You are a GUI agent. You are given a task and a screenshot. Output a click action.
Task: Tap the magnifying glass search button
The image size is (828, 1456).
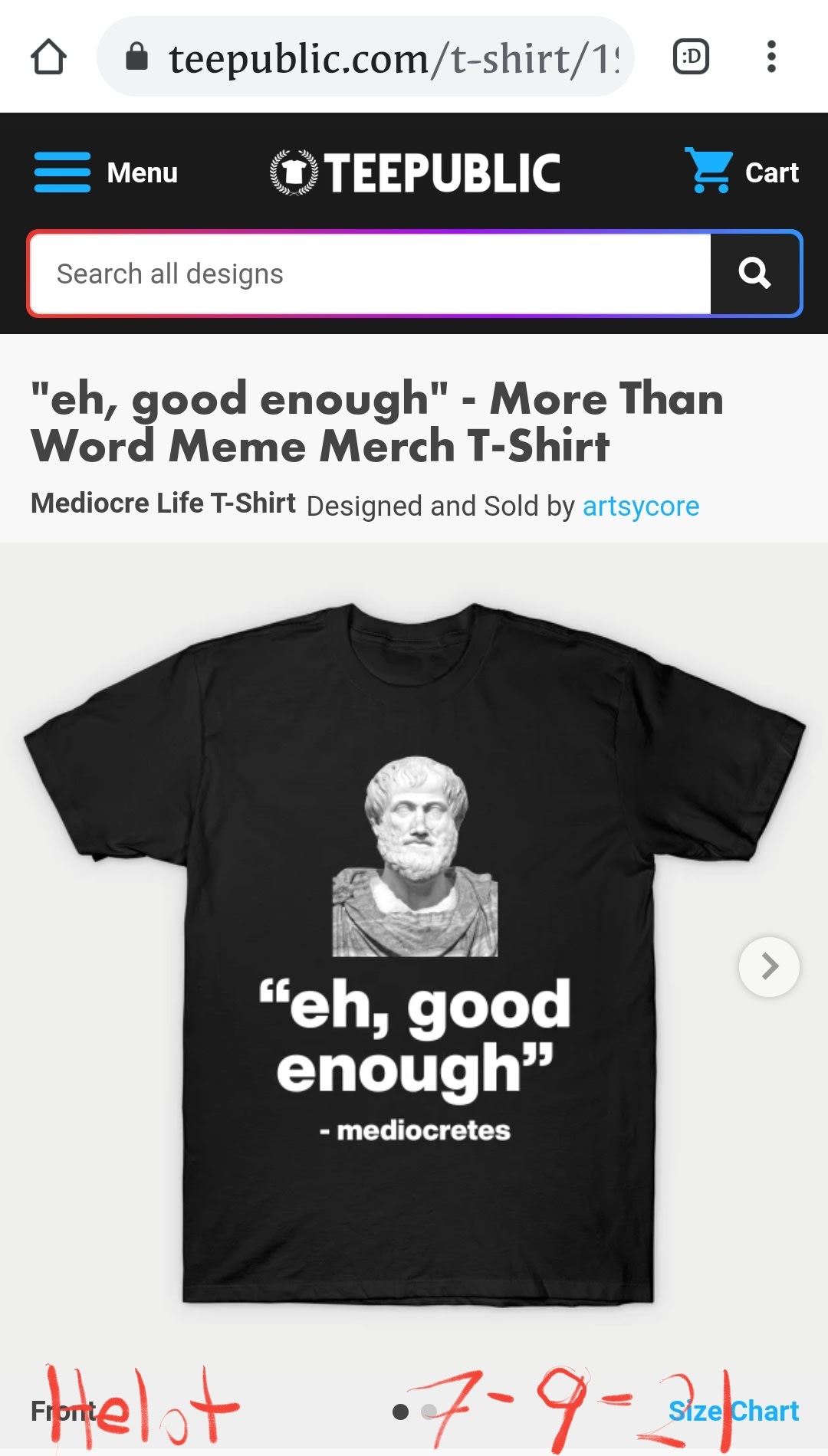(754, 274)
